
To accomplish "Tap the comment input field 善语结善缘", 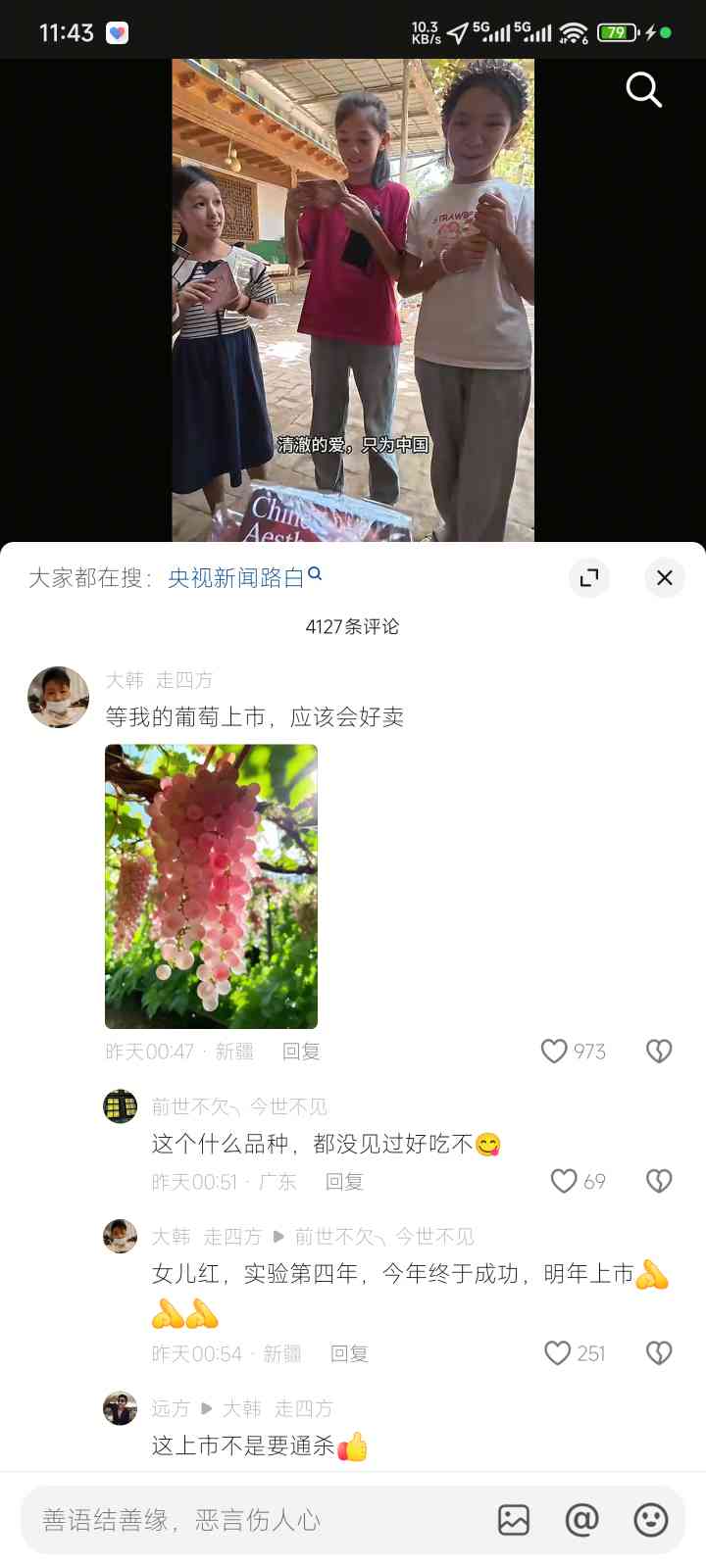I will [255, 1520].
